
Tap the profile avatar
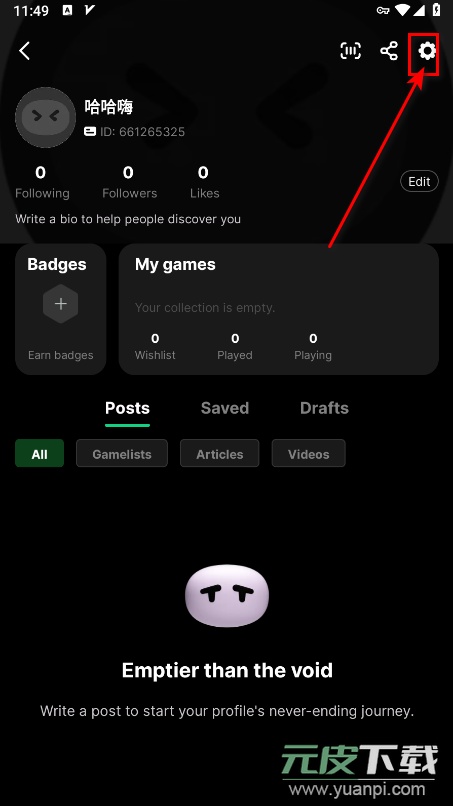click(46, 118)
